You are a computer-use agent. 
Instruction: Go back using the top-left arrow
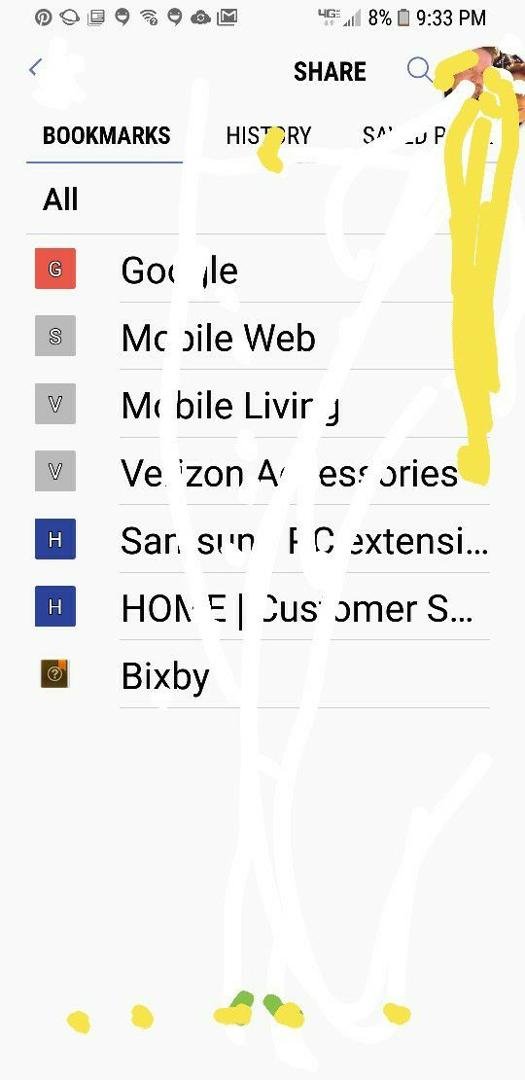pos(35,68)
